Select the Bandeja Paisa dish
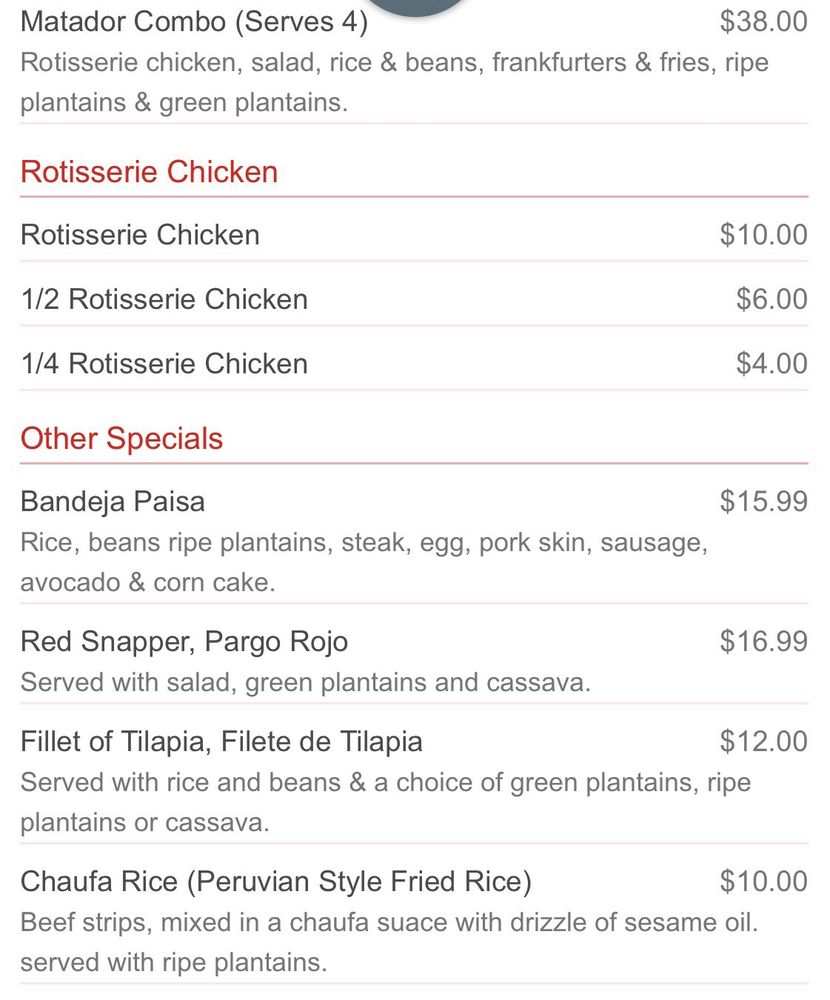Viewport: 830px width, 1000px height. pyautogui.click(x=113, y=501)
